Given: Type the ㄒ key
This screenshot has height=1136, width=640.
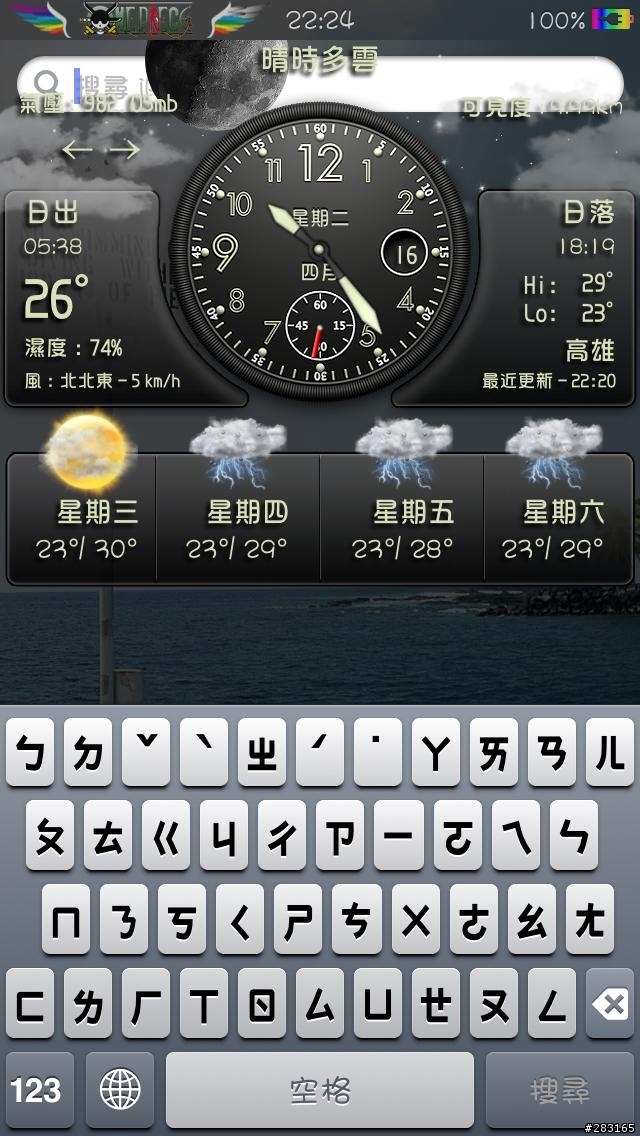Looking at the screenshot, I should 204,1003.
